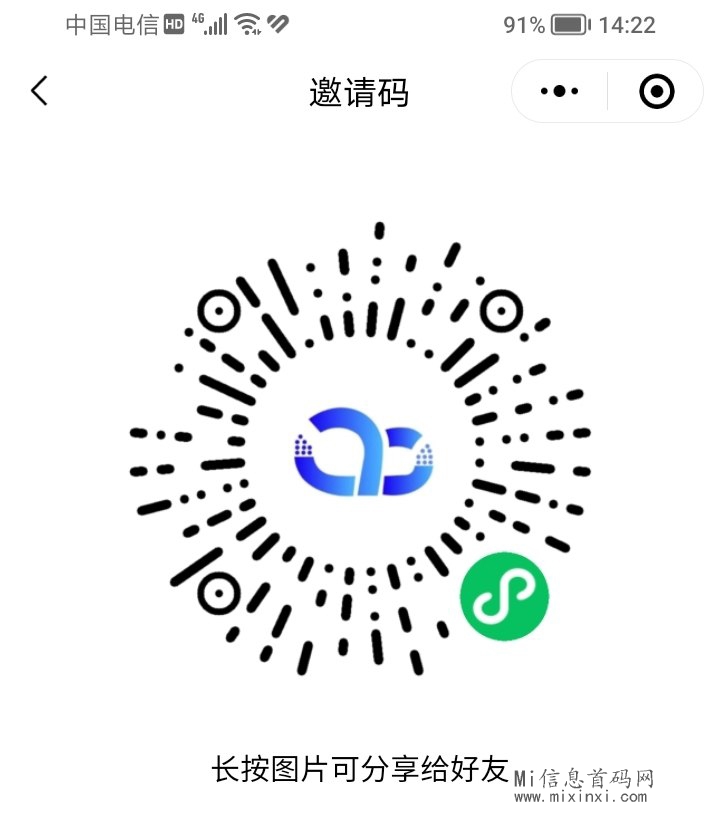Tap the three-dot options menu in the capsule

tap(558, 90)
